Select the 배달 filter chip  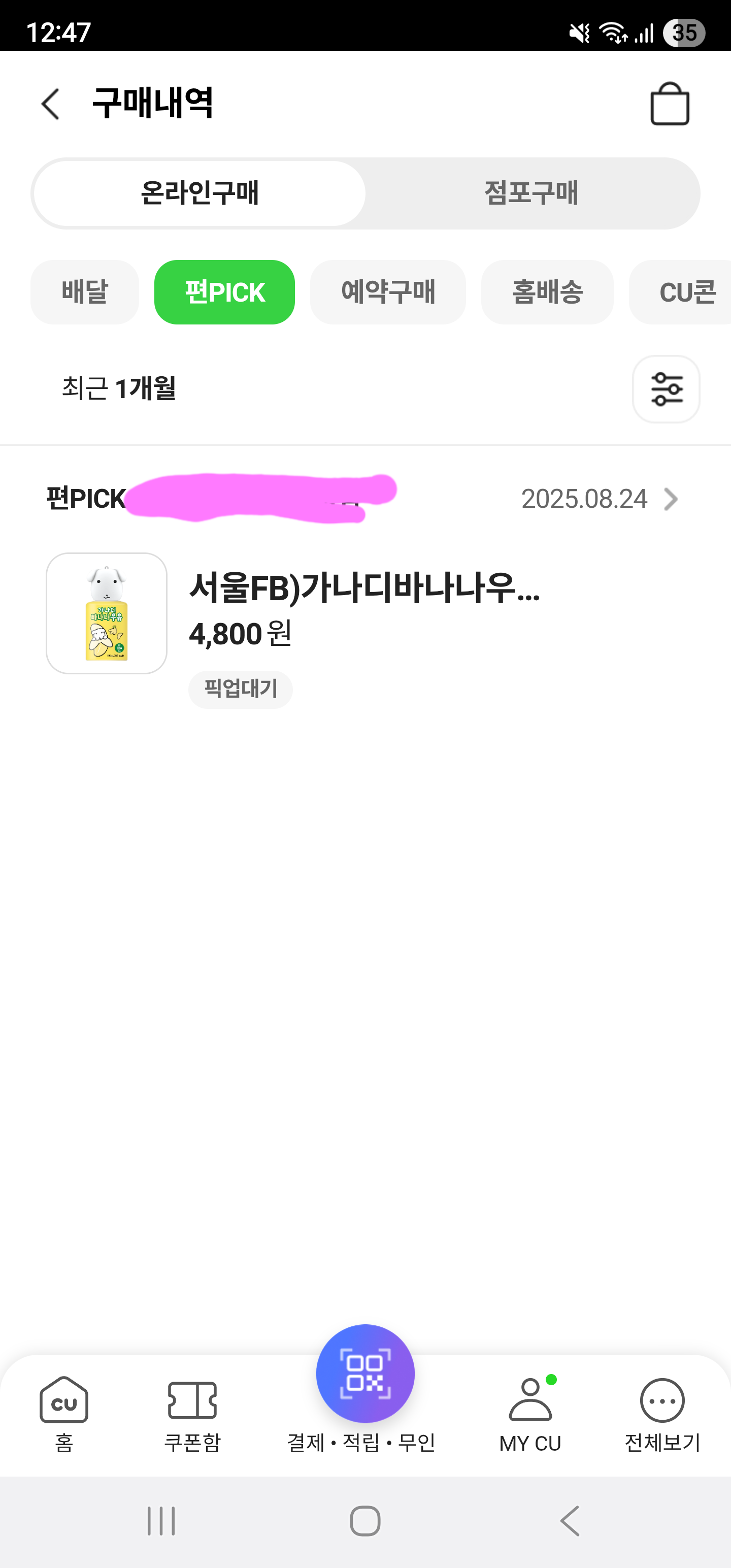pos(85,292)
